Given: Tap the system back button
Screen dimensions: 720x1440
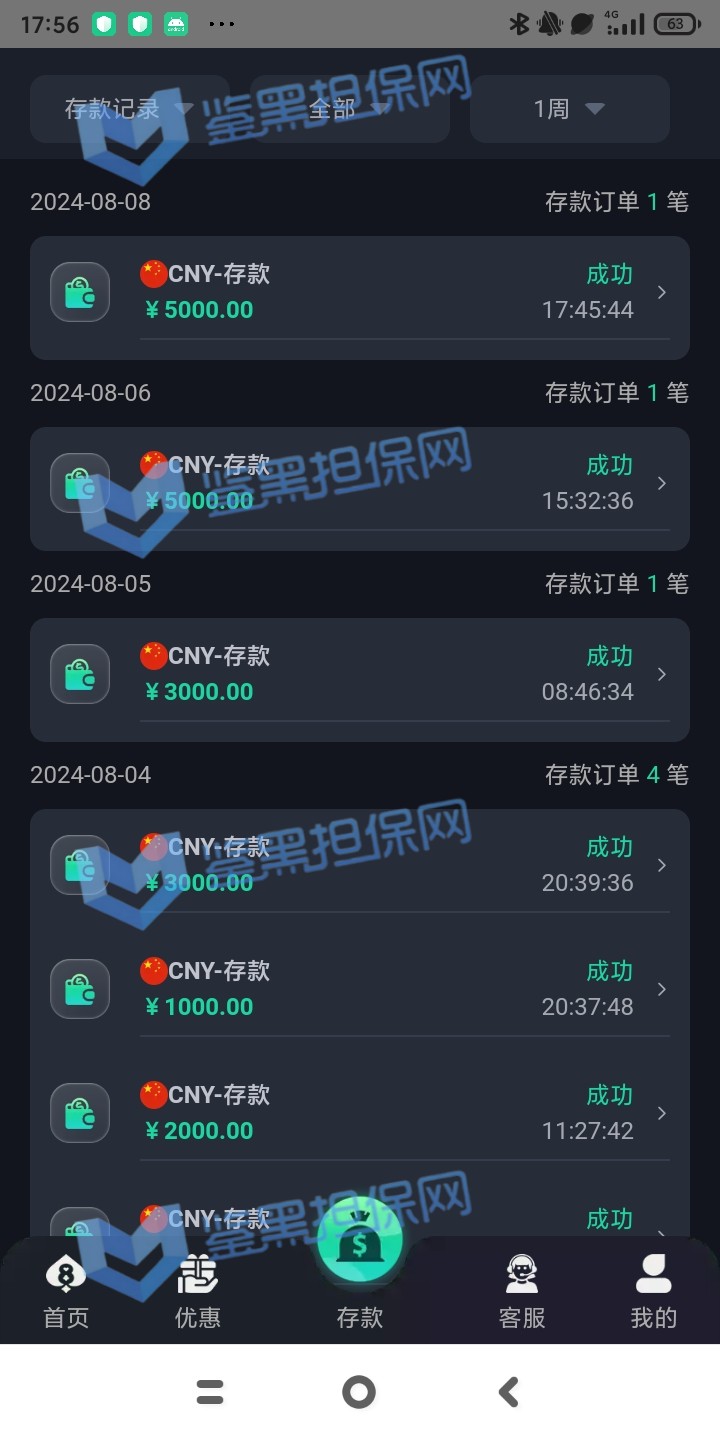Looking at the screenshot, I should pos(509,1392).
